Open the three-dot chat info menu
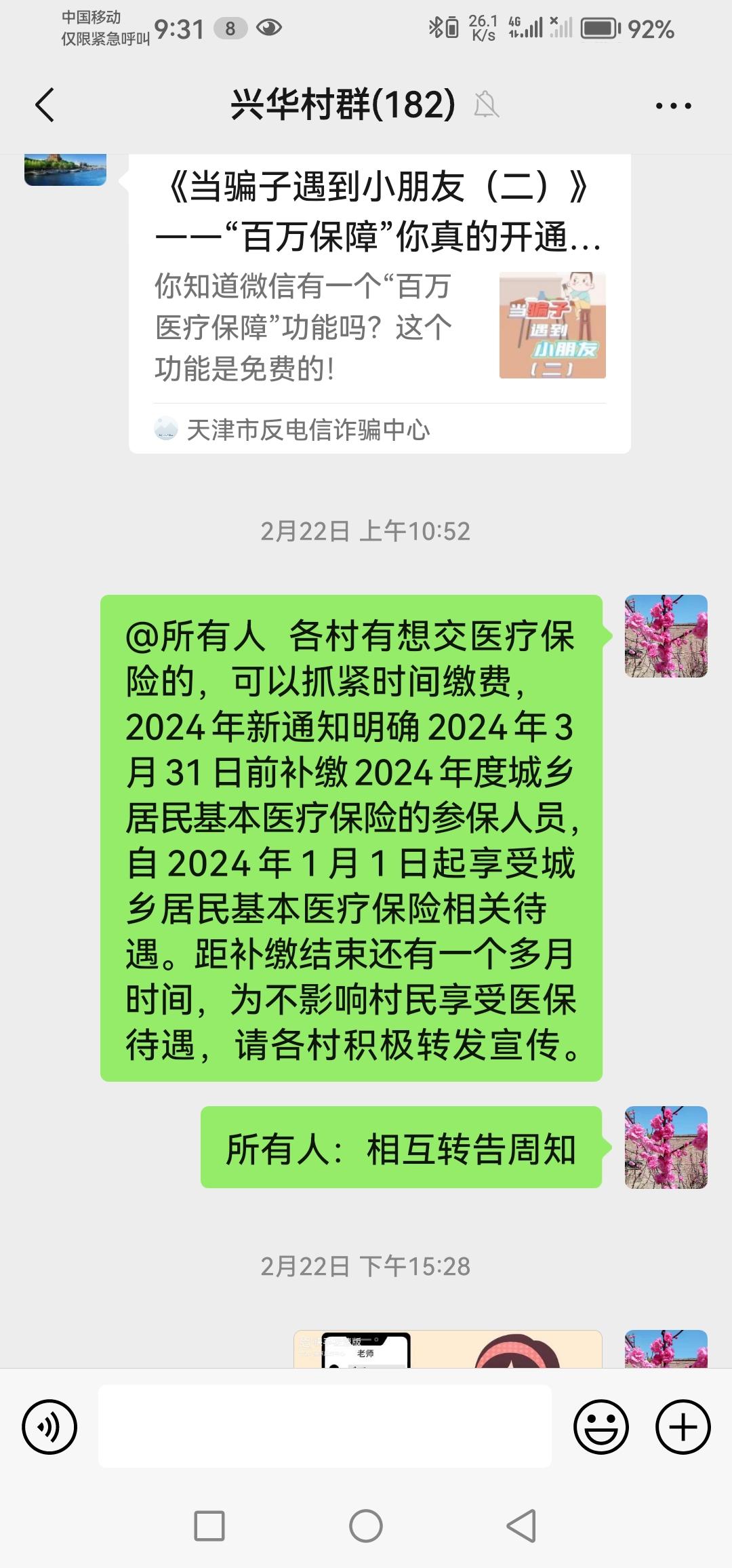The image size is (732, 1568). point(673,106)
